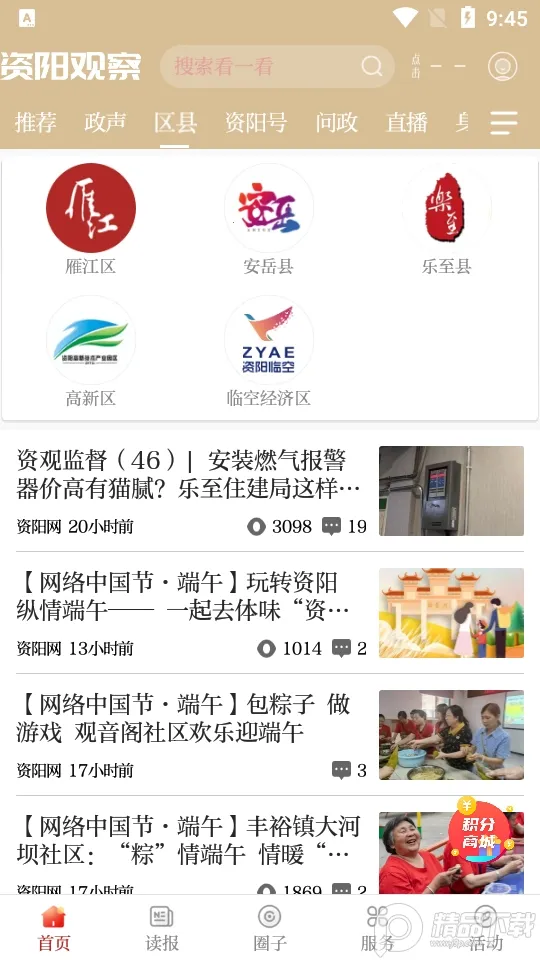Switch to the 资阳号 tab
This screenshot has width=540, height=960.
(256, 122)
